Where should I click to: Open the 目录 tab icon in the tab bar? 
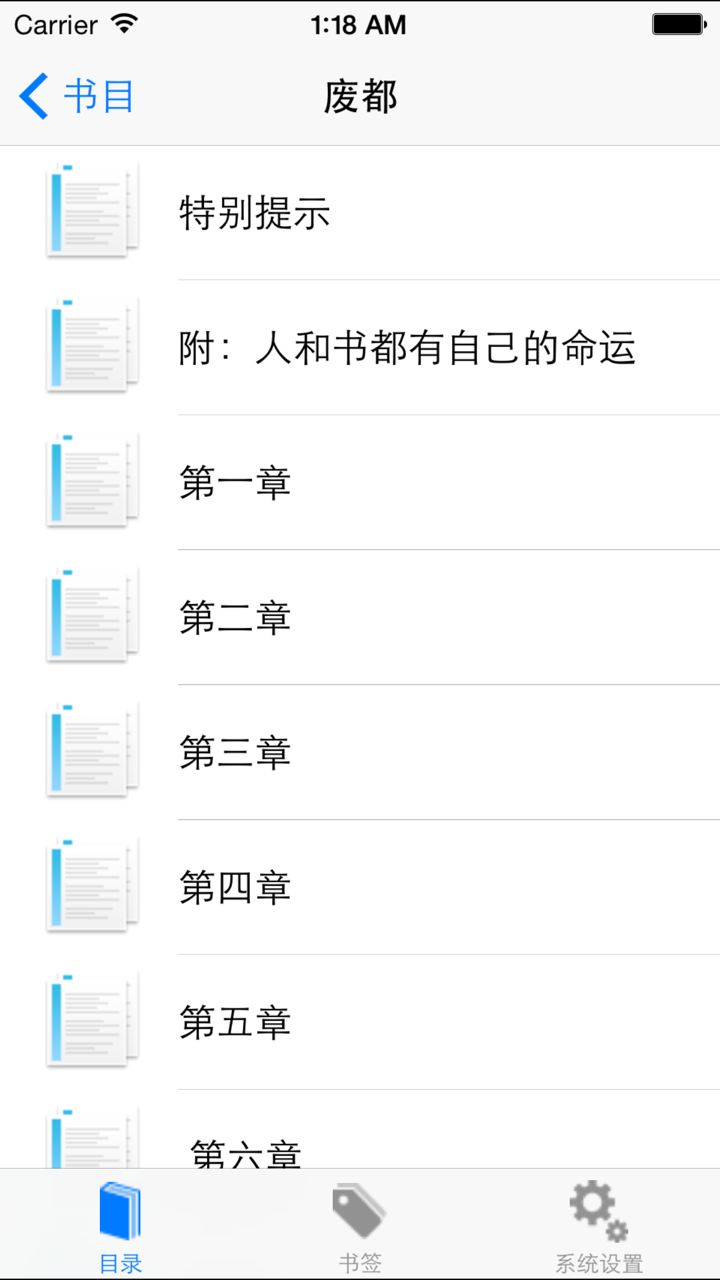(120, 1210)
